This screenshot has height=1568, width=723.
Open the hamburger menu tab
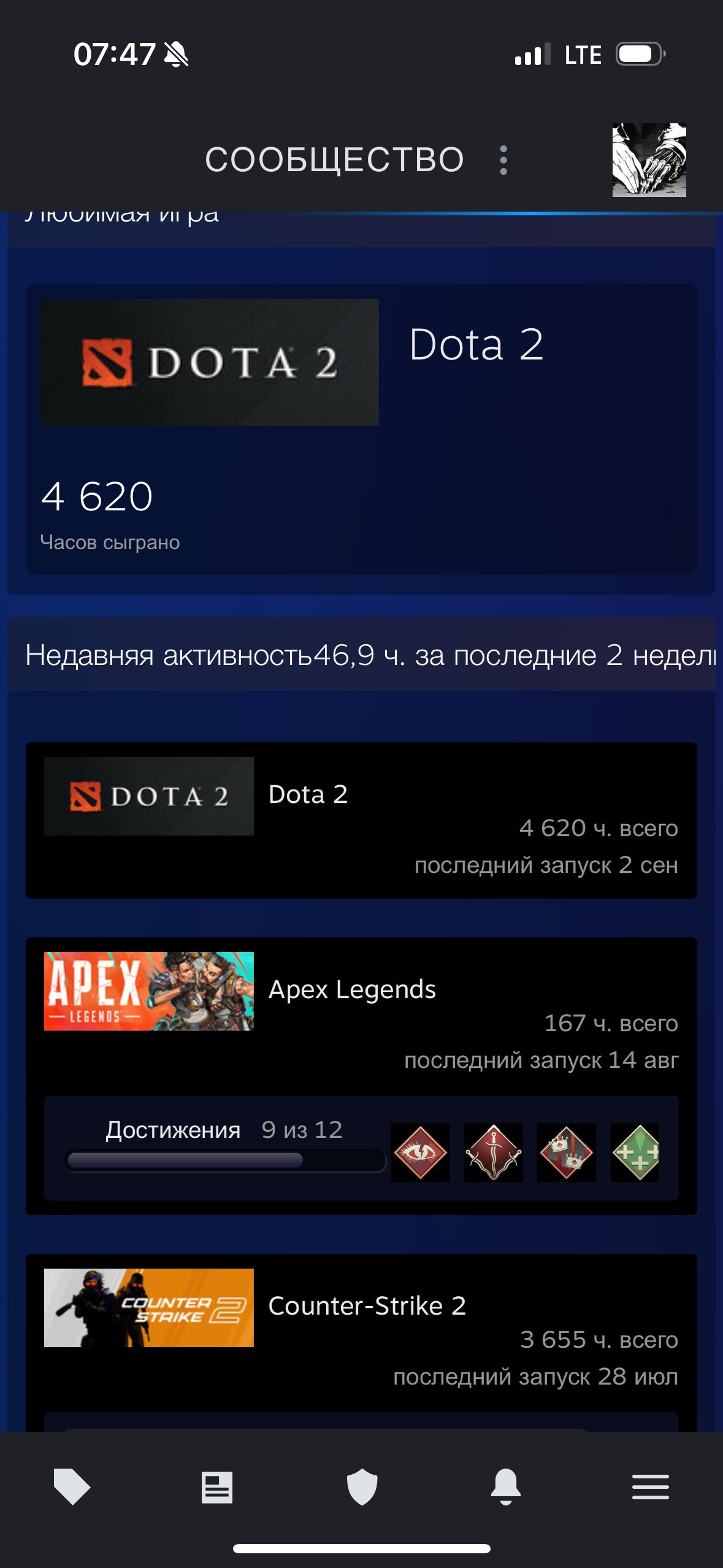pos(651,1487)
